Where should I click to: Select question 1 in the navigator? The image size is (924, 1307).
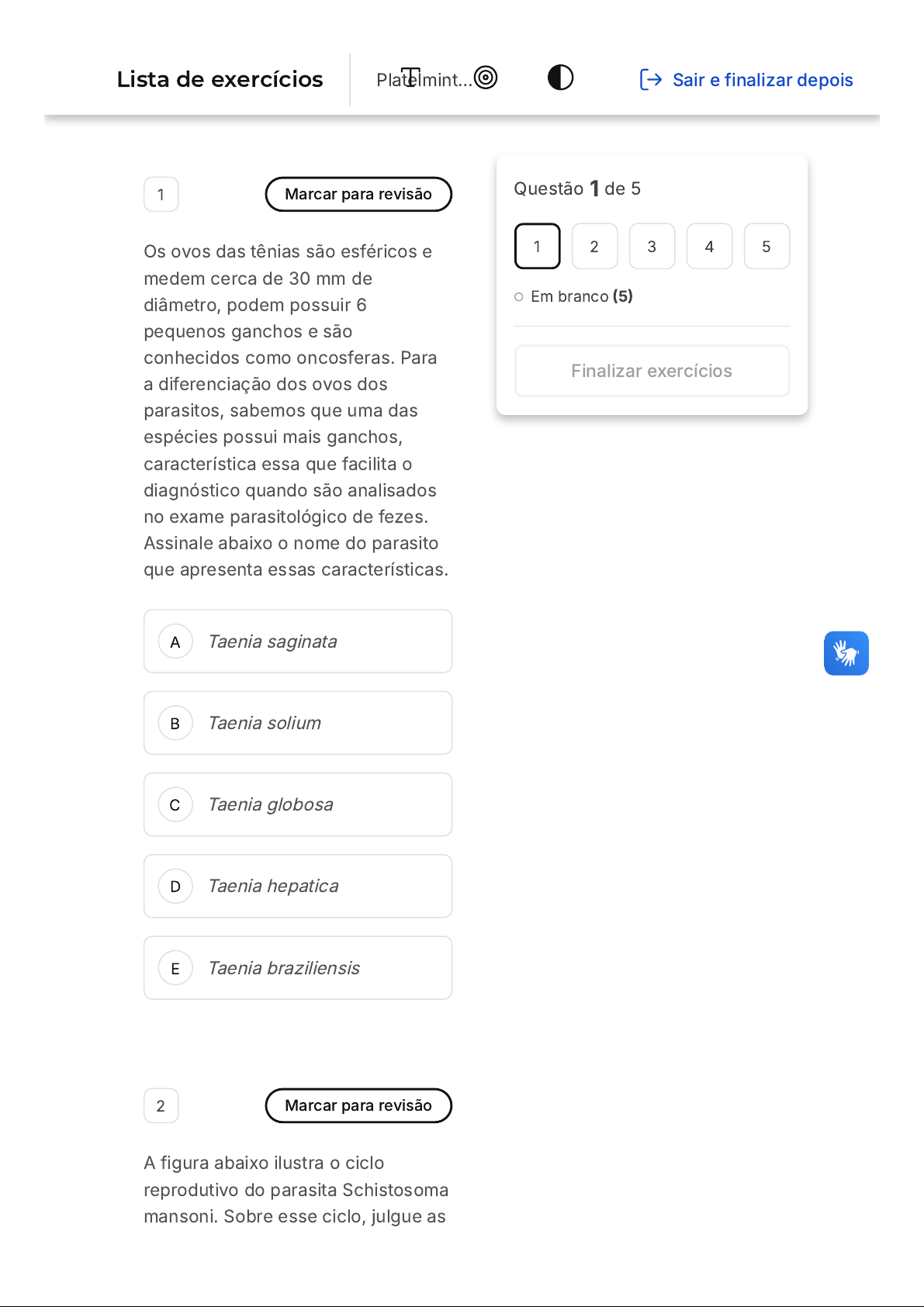(x=538, y=247)
